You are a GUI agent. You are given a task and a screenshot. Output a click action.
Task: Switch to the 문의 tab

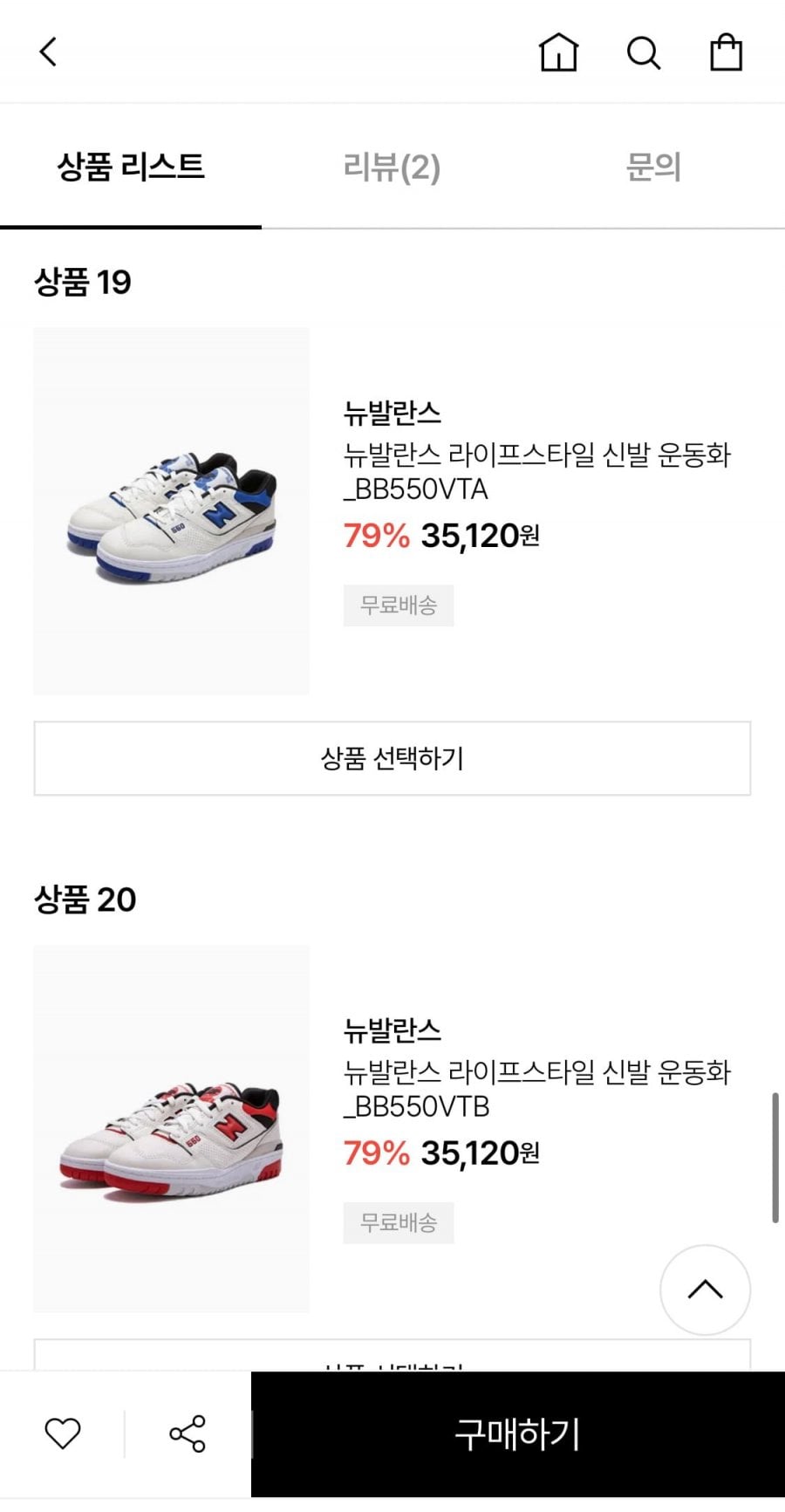point(653,167)
